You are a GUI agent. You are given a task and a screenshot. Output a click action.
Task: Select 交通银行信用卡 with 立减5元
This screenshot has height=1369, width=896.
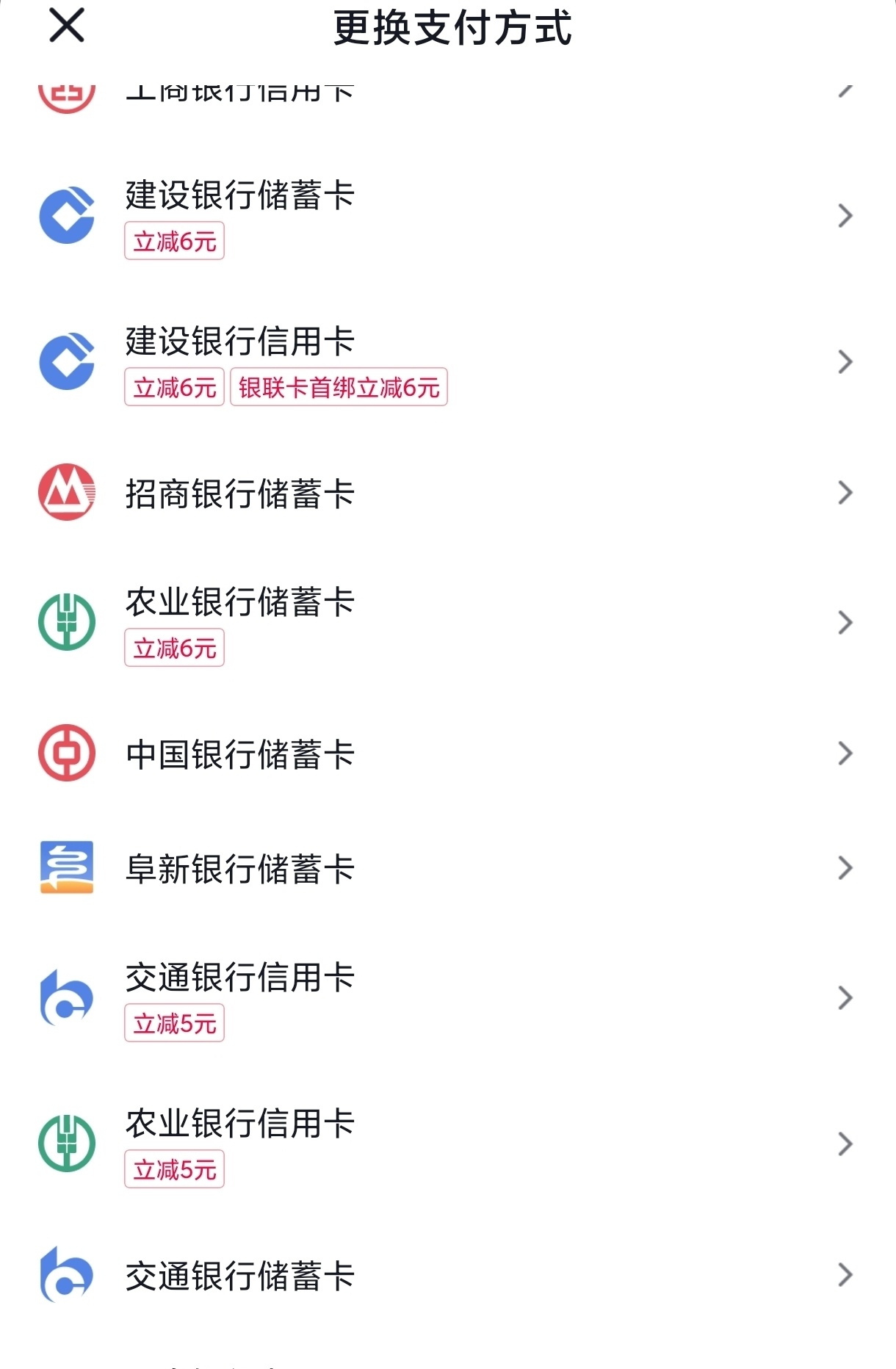[239, 979]
